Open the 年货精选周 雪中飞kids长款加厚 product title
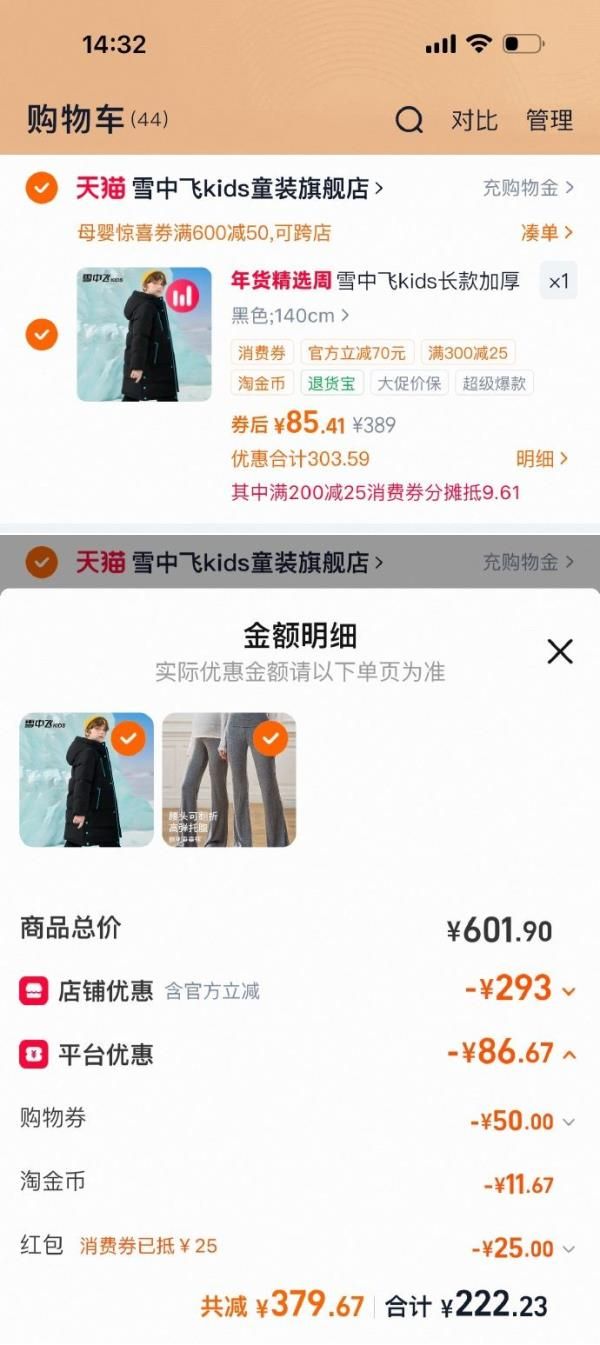This screenshot has height=1345, width=600. 375,281
